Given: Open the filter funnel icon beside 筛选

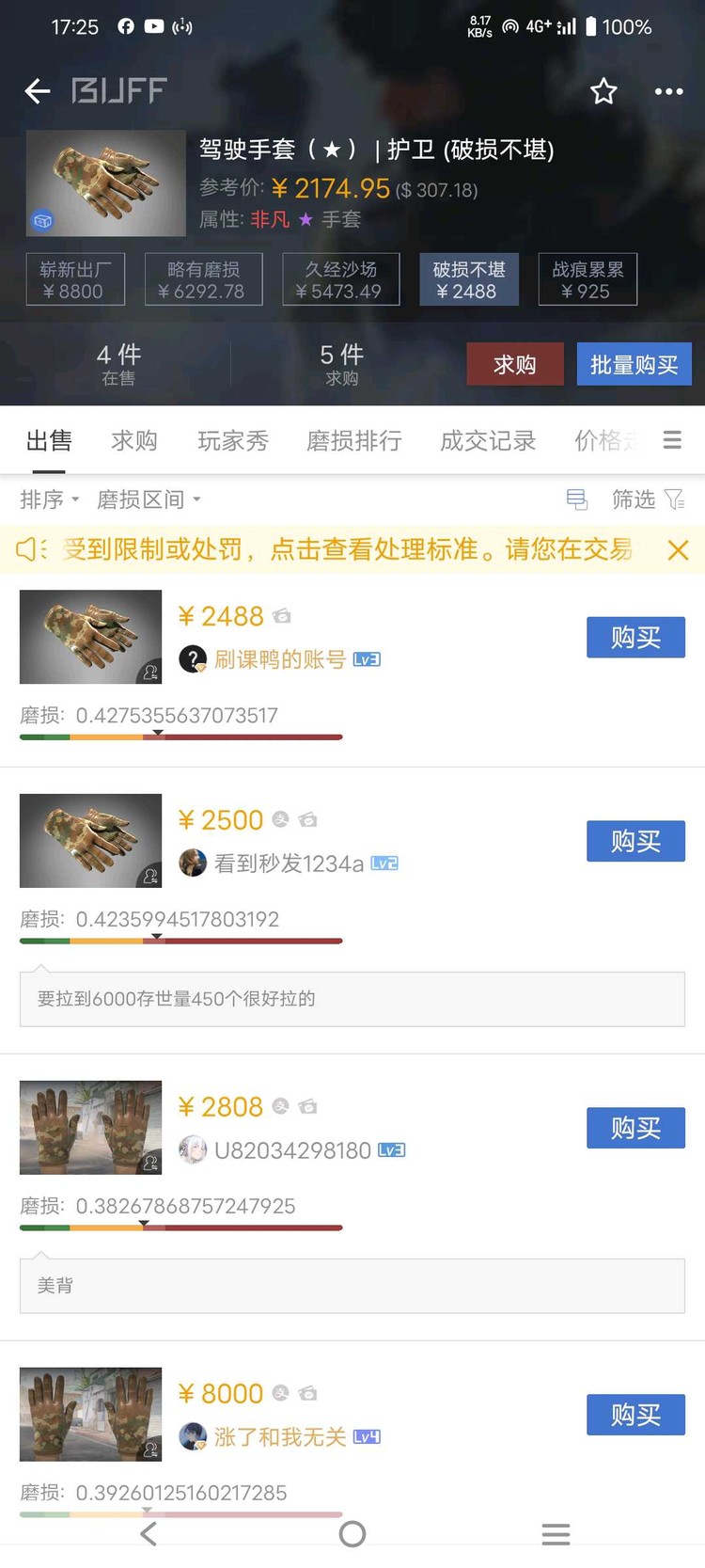Looking at the screenshot, I should point(676,499).
